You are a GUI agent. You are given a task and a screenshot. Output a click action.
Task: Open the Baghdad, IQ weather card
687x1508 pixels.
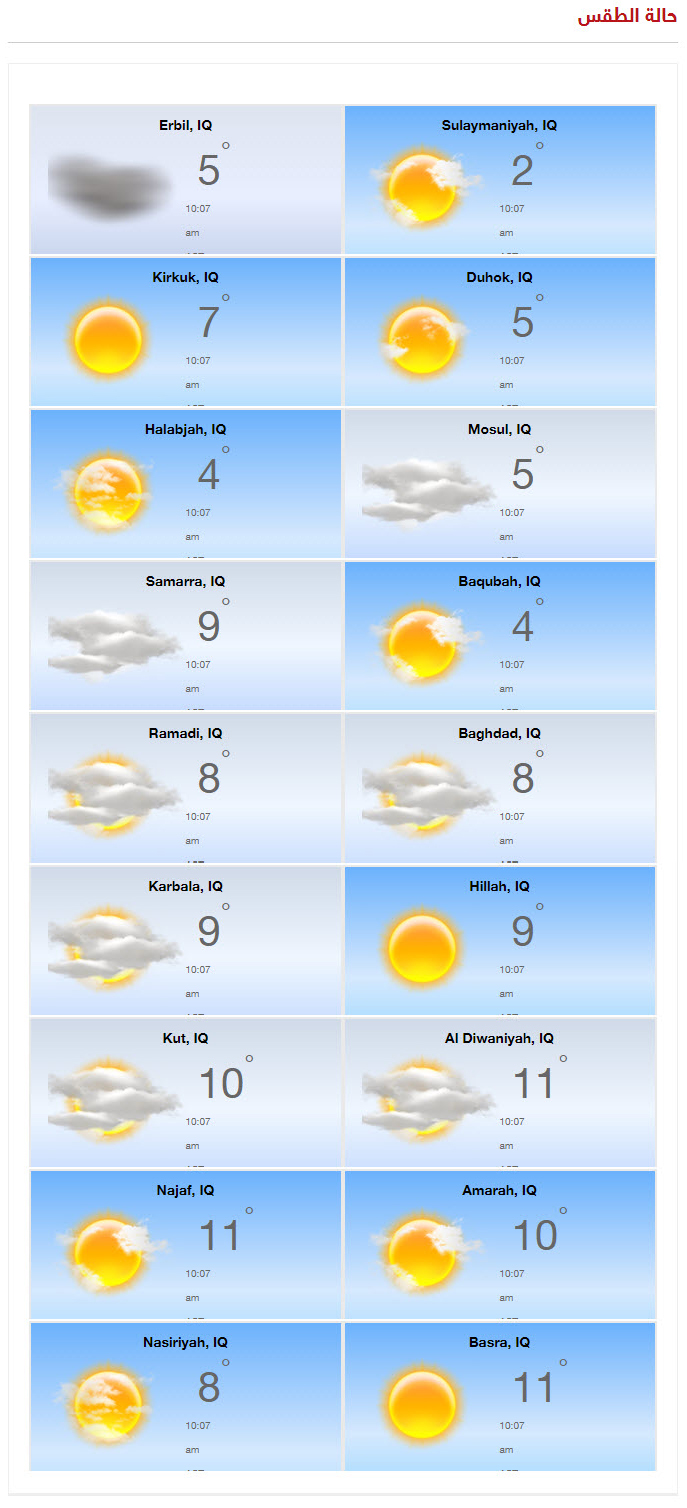(500, 788)
